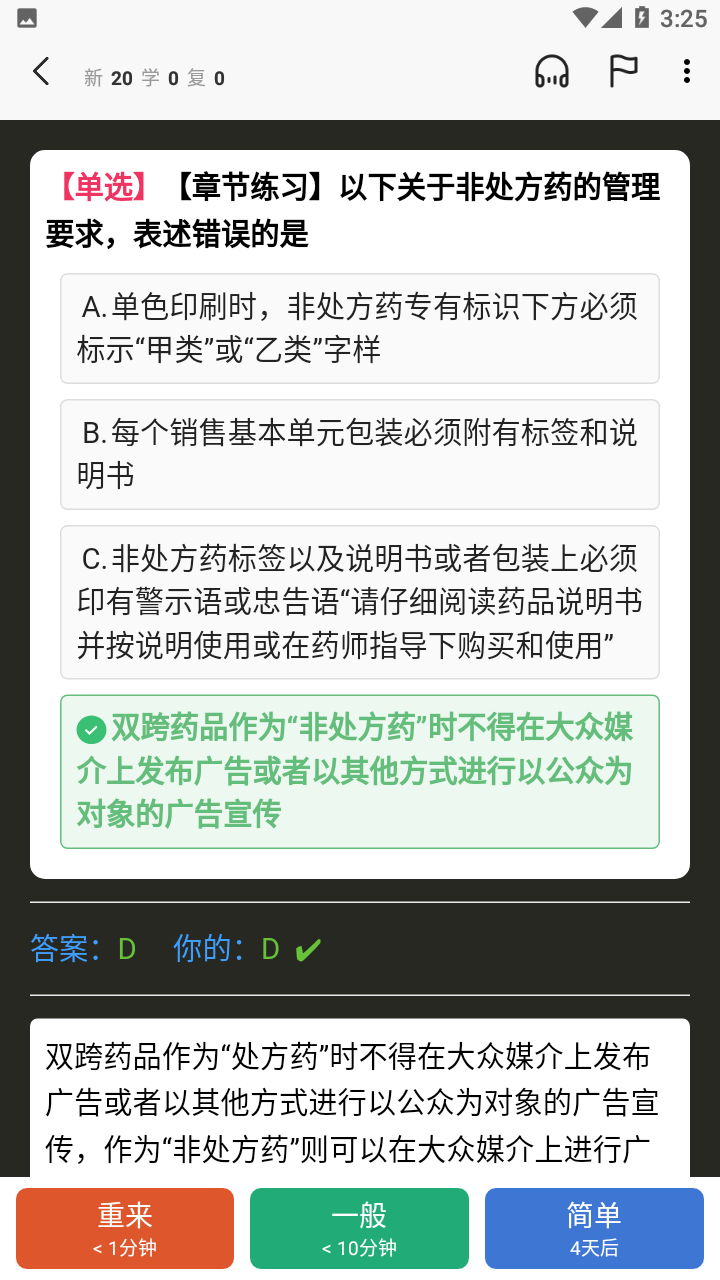Select option B about 标签和说明书
Viewport: 720px width, 1280px height.
pyautogui.click(x=360, y=454)
